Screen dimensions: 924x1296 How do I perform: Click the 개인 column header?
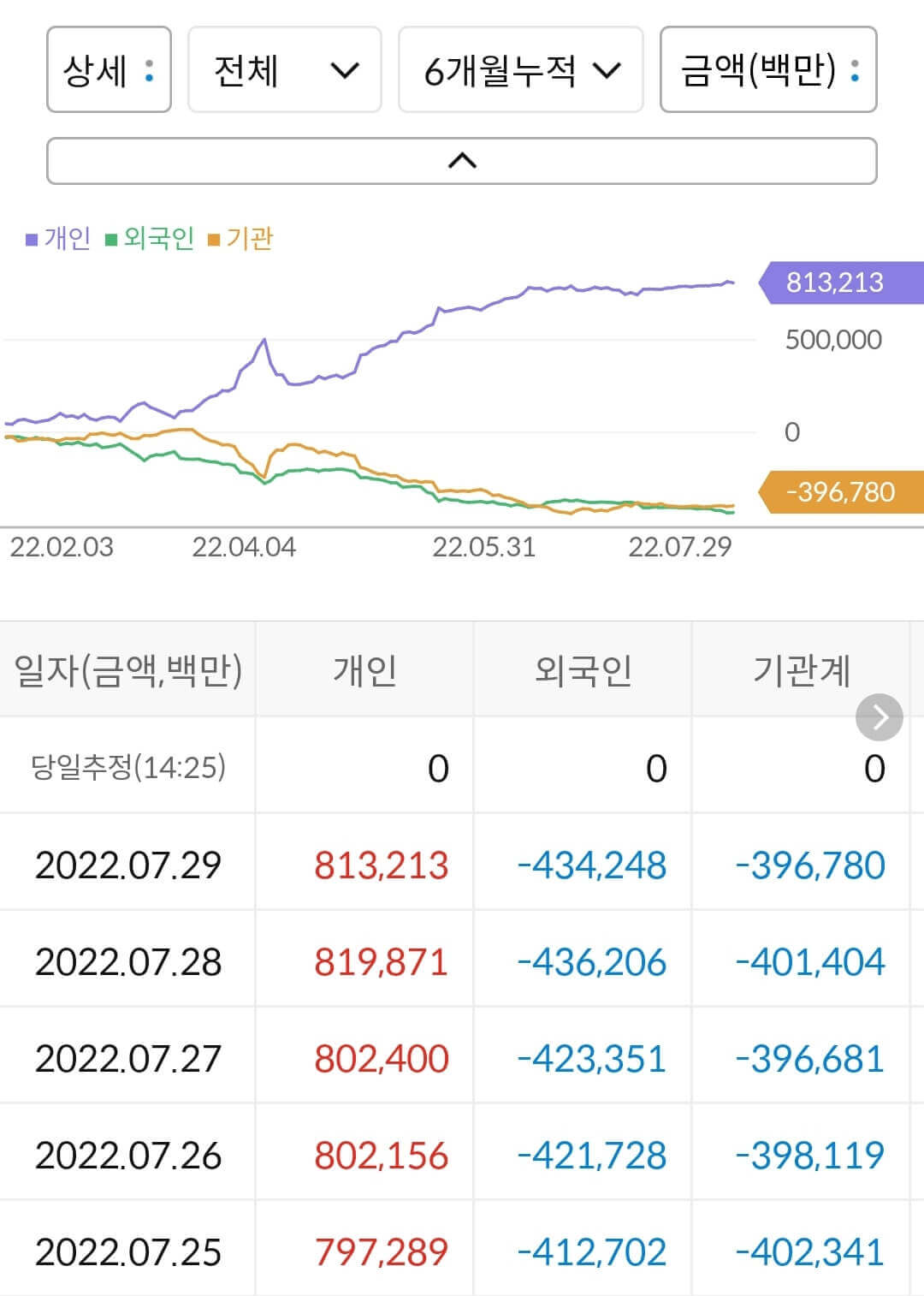coord(364,671)
